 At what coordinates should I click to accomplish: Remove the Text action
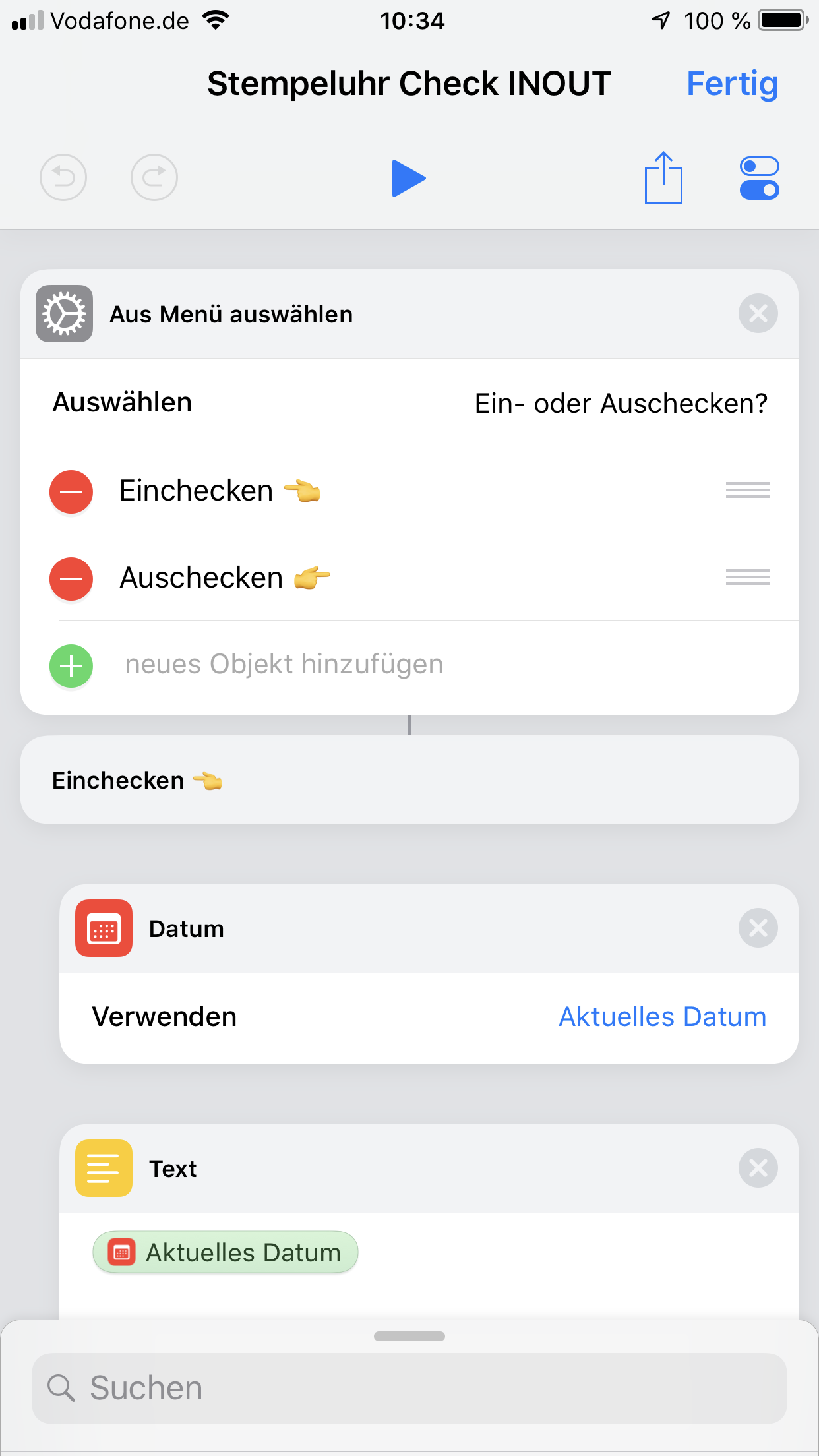coord(758,1168)
